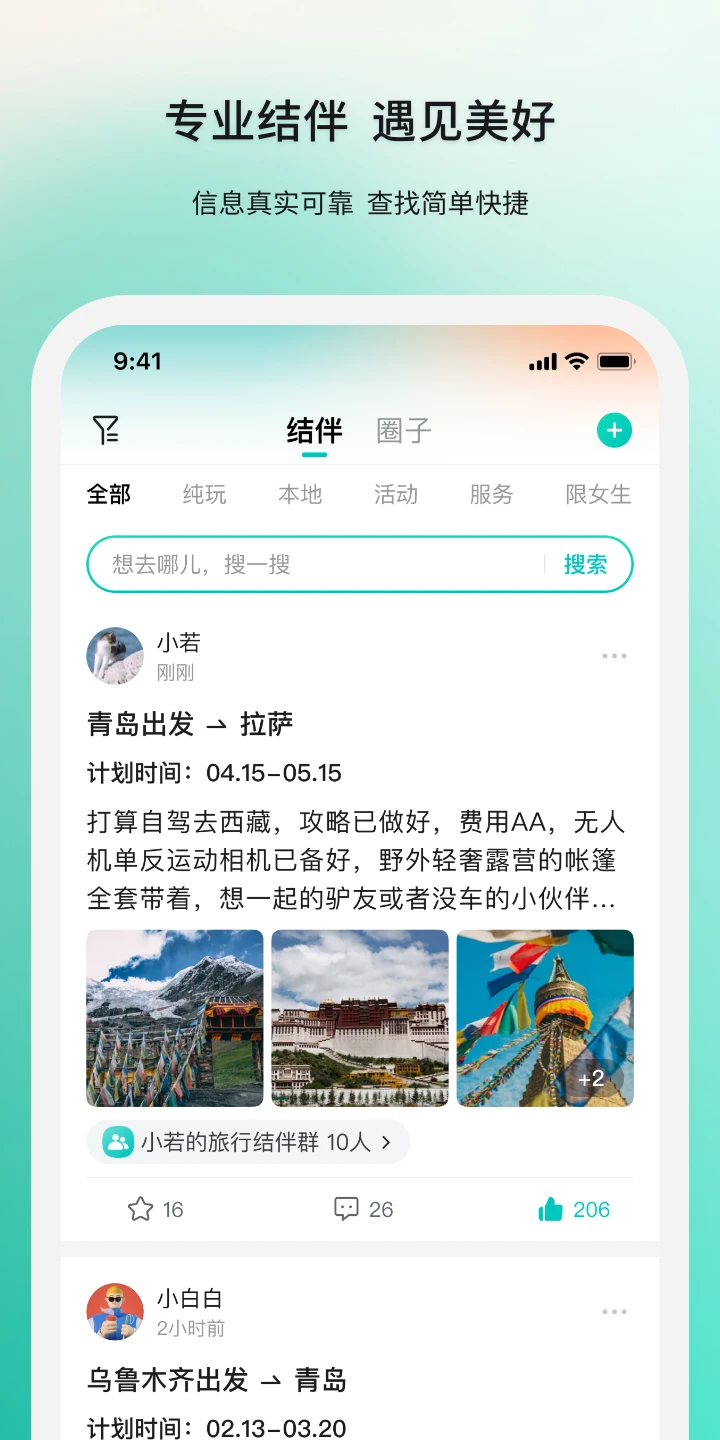
Task: Activate the 活动 filter
Action: pyautogui.click(x=395, y=494)
